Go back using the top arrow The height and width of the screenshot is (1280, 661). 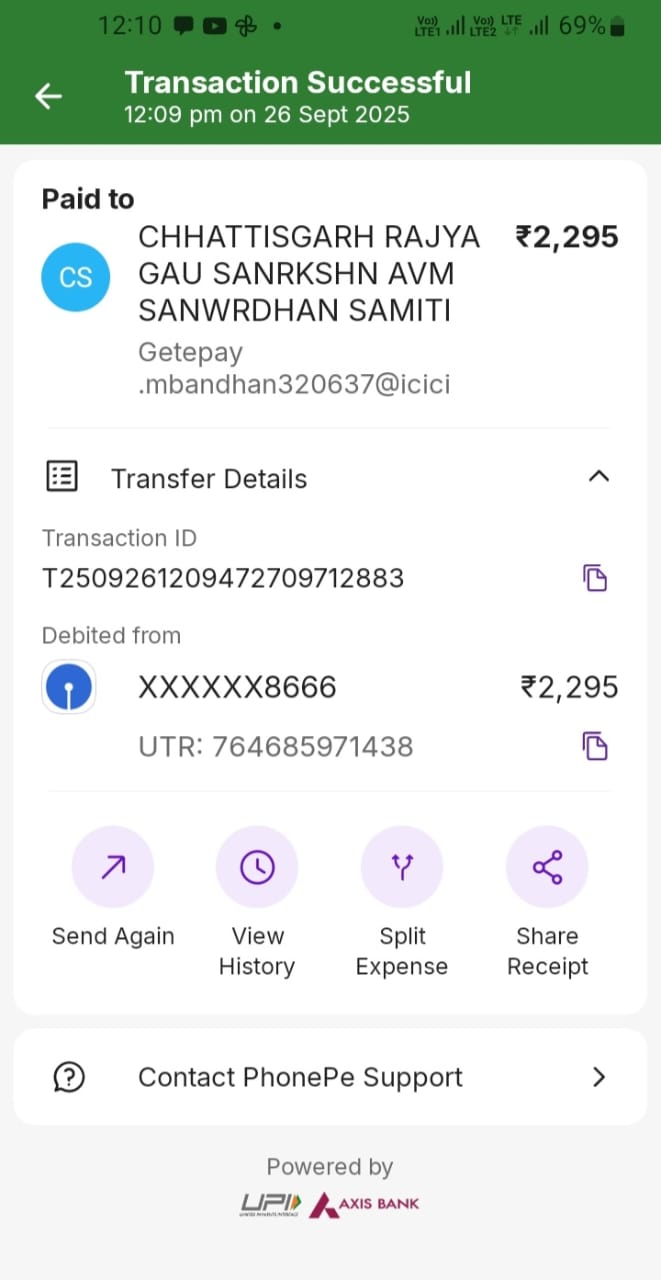48,96
